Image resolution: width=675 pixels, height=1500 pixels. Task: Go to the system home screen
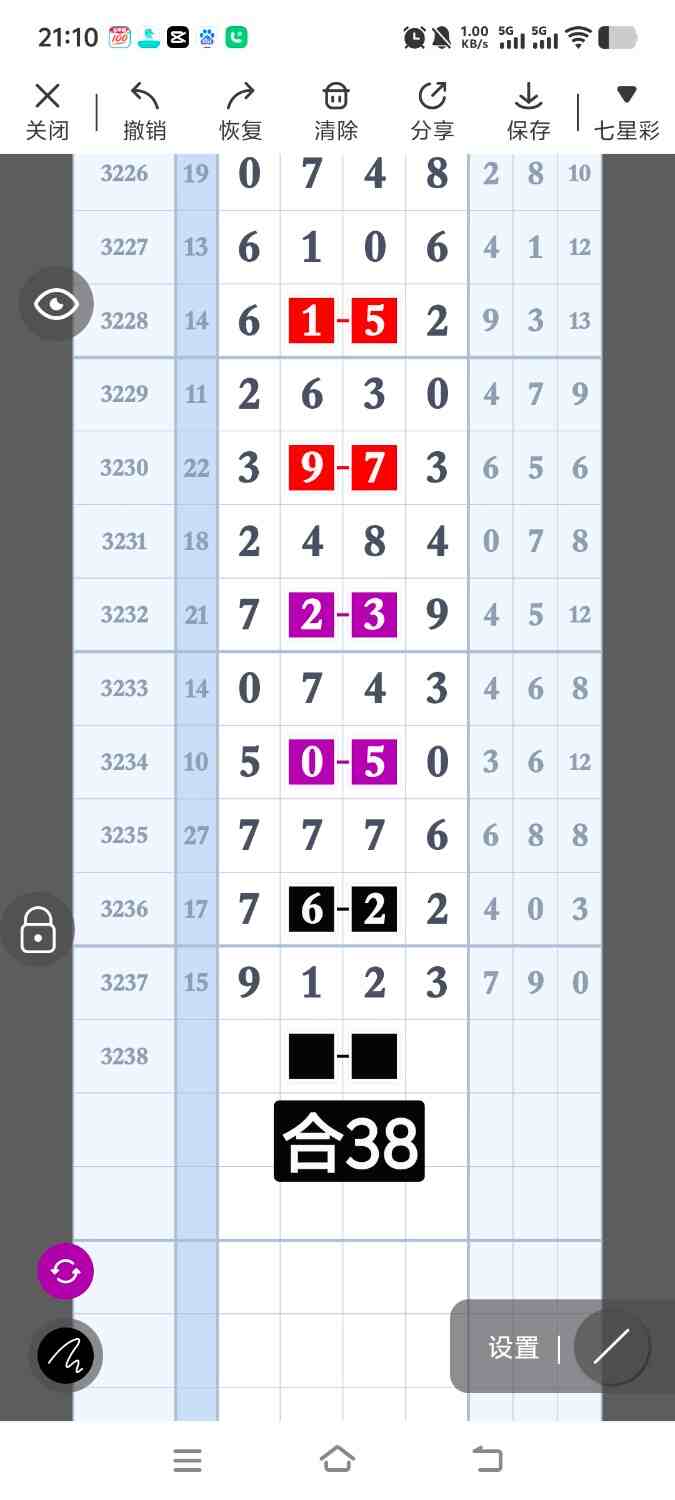coord(337,1460)
